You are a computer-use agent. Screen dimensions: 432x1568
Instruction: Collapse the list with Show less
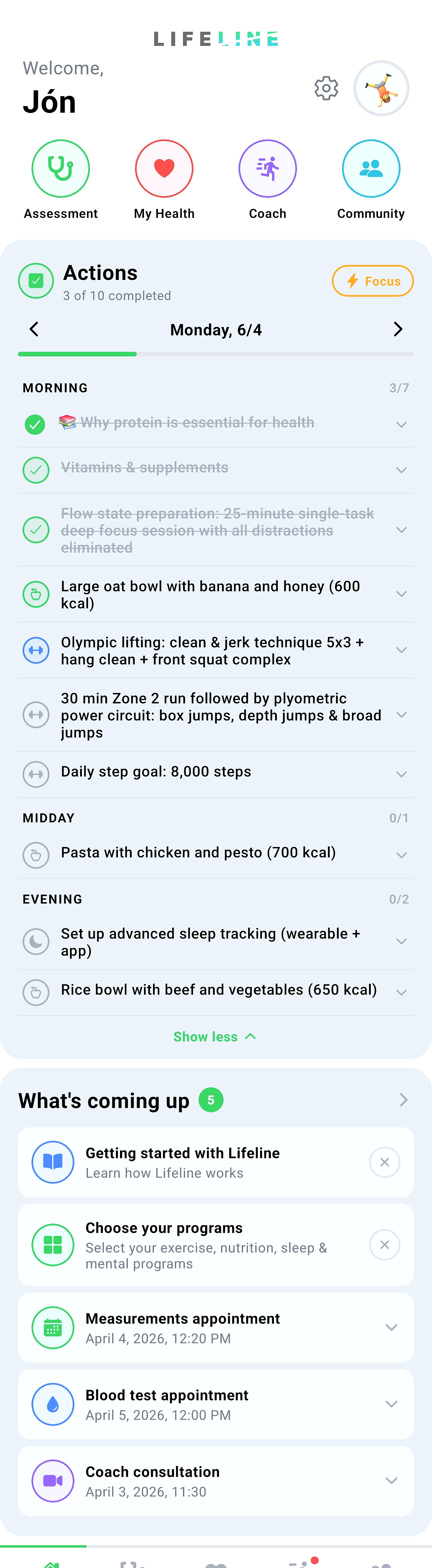(214, 1037)
